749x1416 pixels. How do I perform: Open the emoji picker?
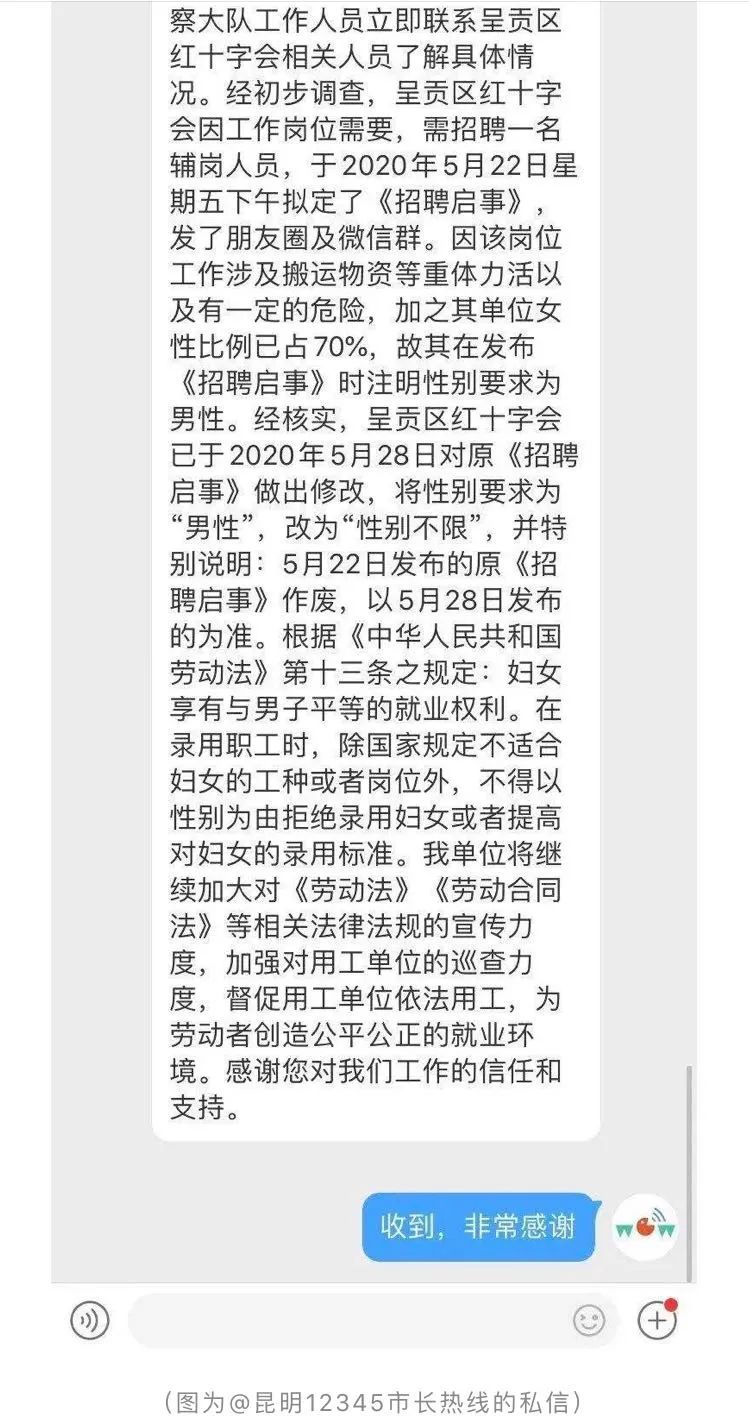589,1321
